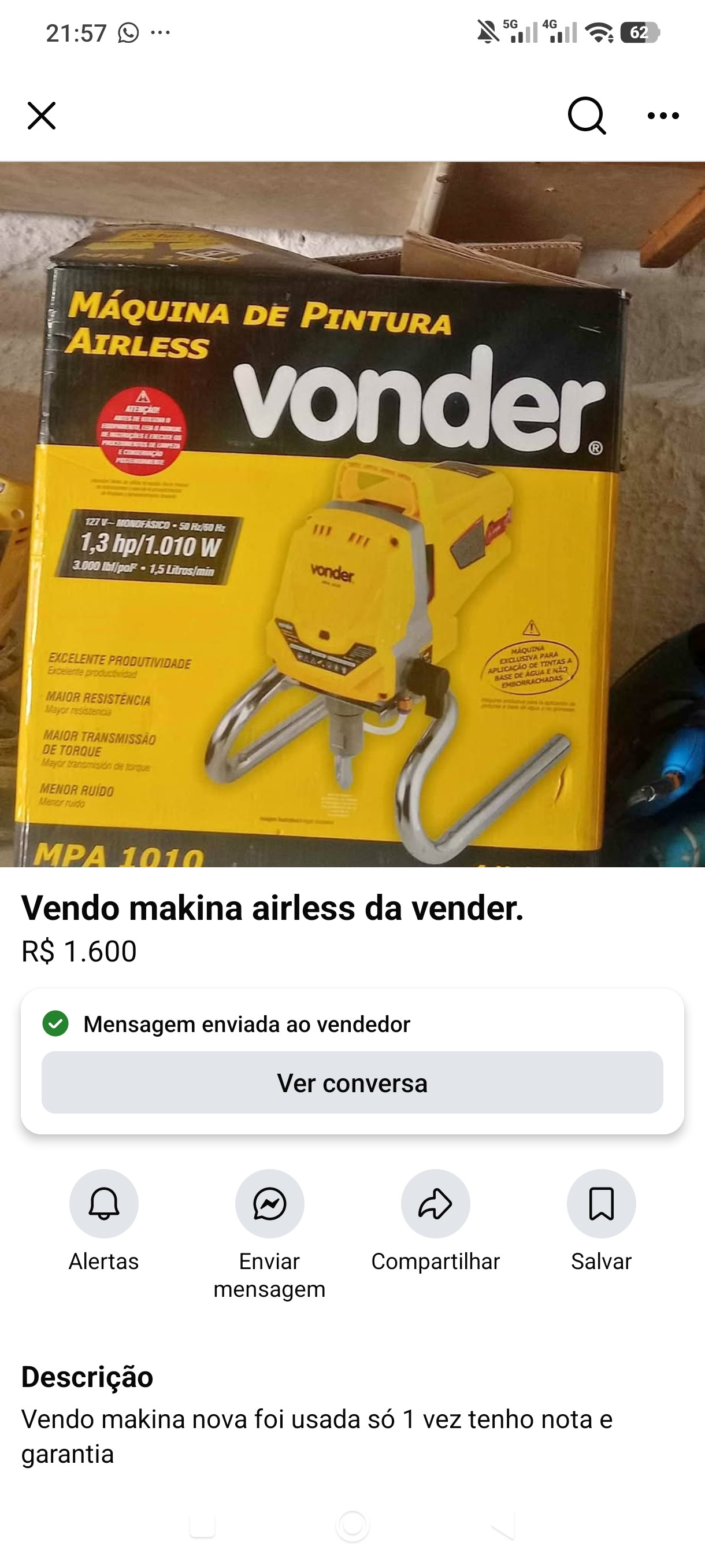Screen dimensions: 705x1568
Task: Save the listing with Salvar
Action: (x=601, y=1203)
